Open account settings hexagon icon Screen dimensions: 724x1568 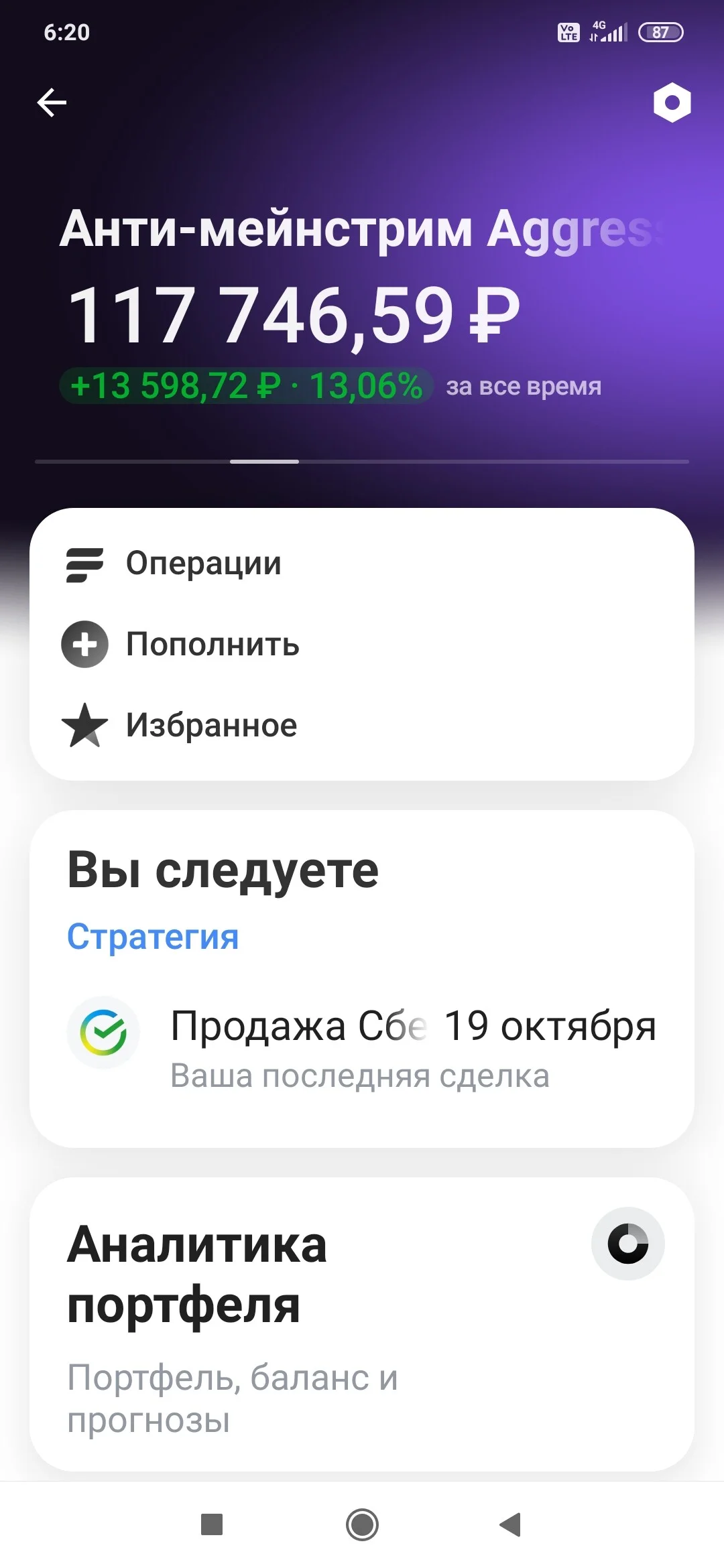click(x=672, y=103)
